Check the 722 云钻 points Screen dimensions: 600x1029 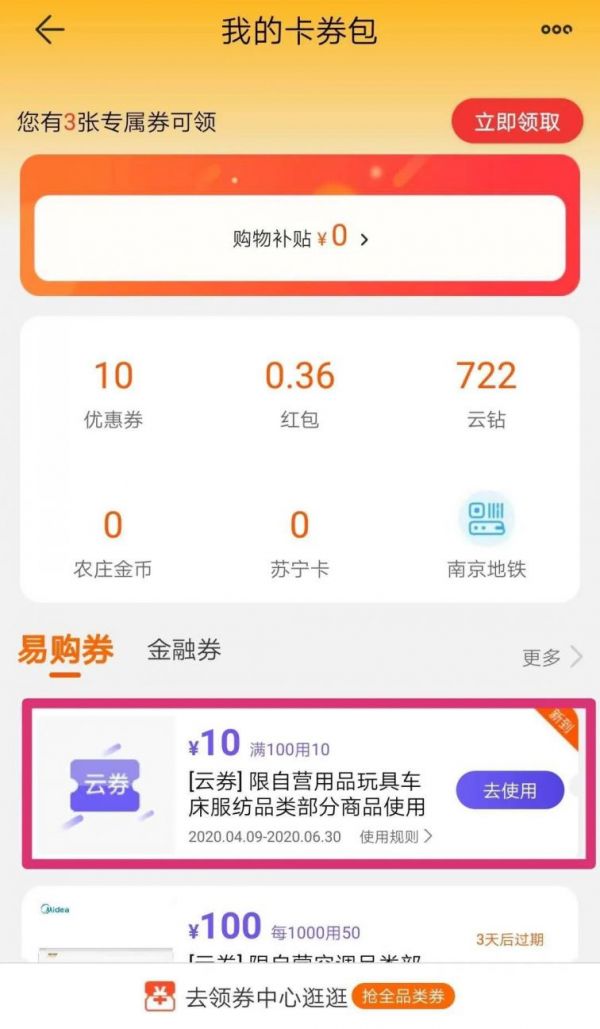click(x=486, y=393)
